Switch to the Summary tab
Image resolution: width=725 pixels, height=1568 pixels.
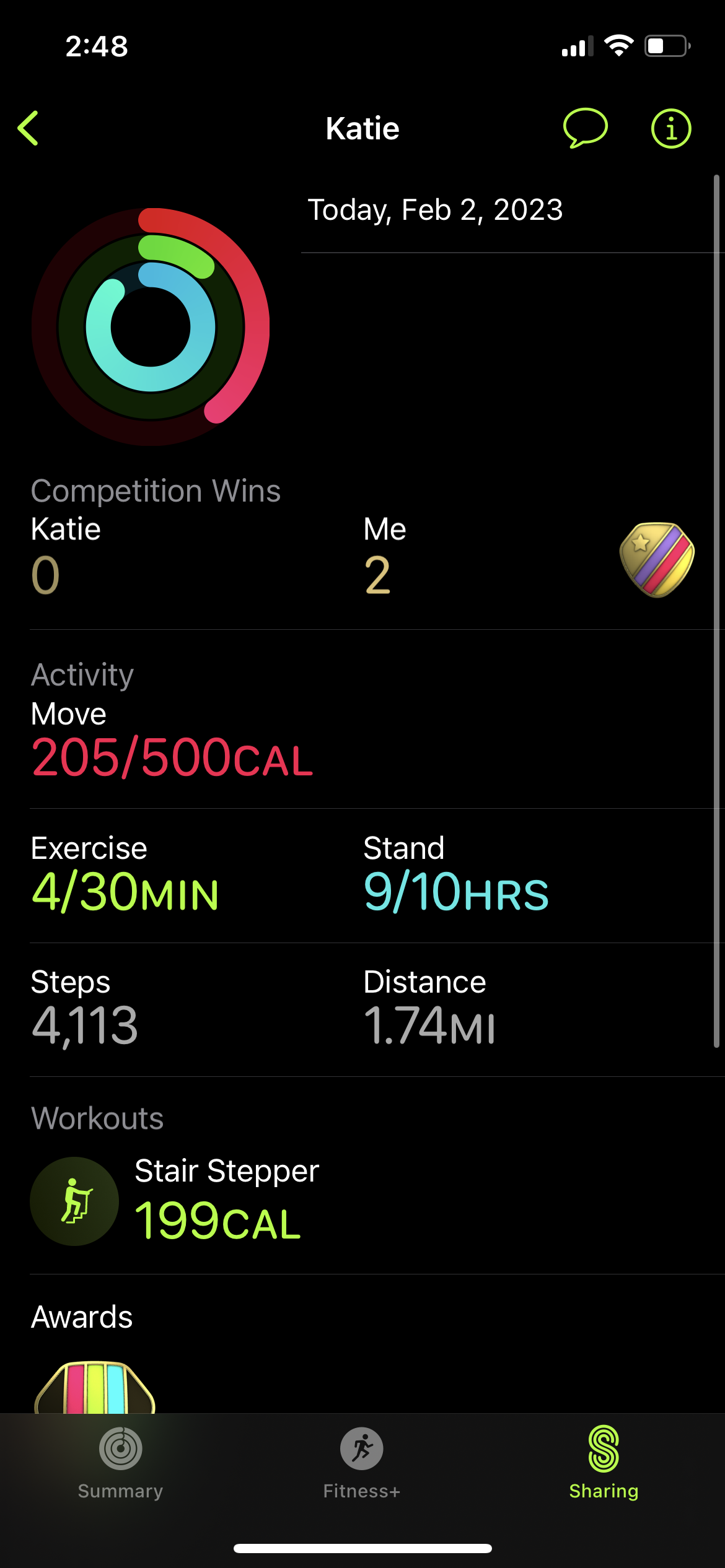[x=120, y=1461]
